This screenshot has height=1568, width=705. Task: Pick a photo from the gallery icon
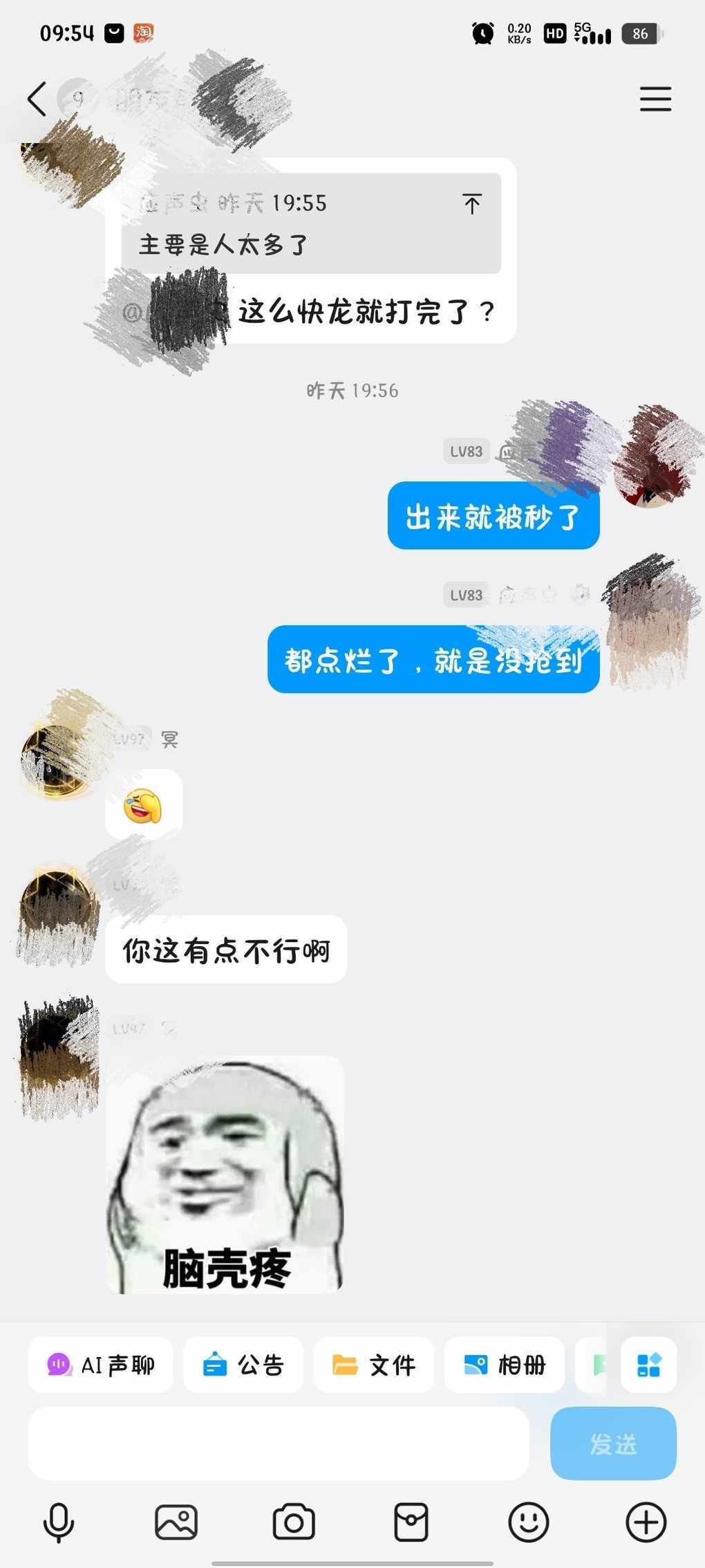pos(176,1522)
